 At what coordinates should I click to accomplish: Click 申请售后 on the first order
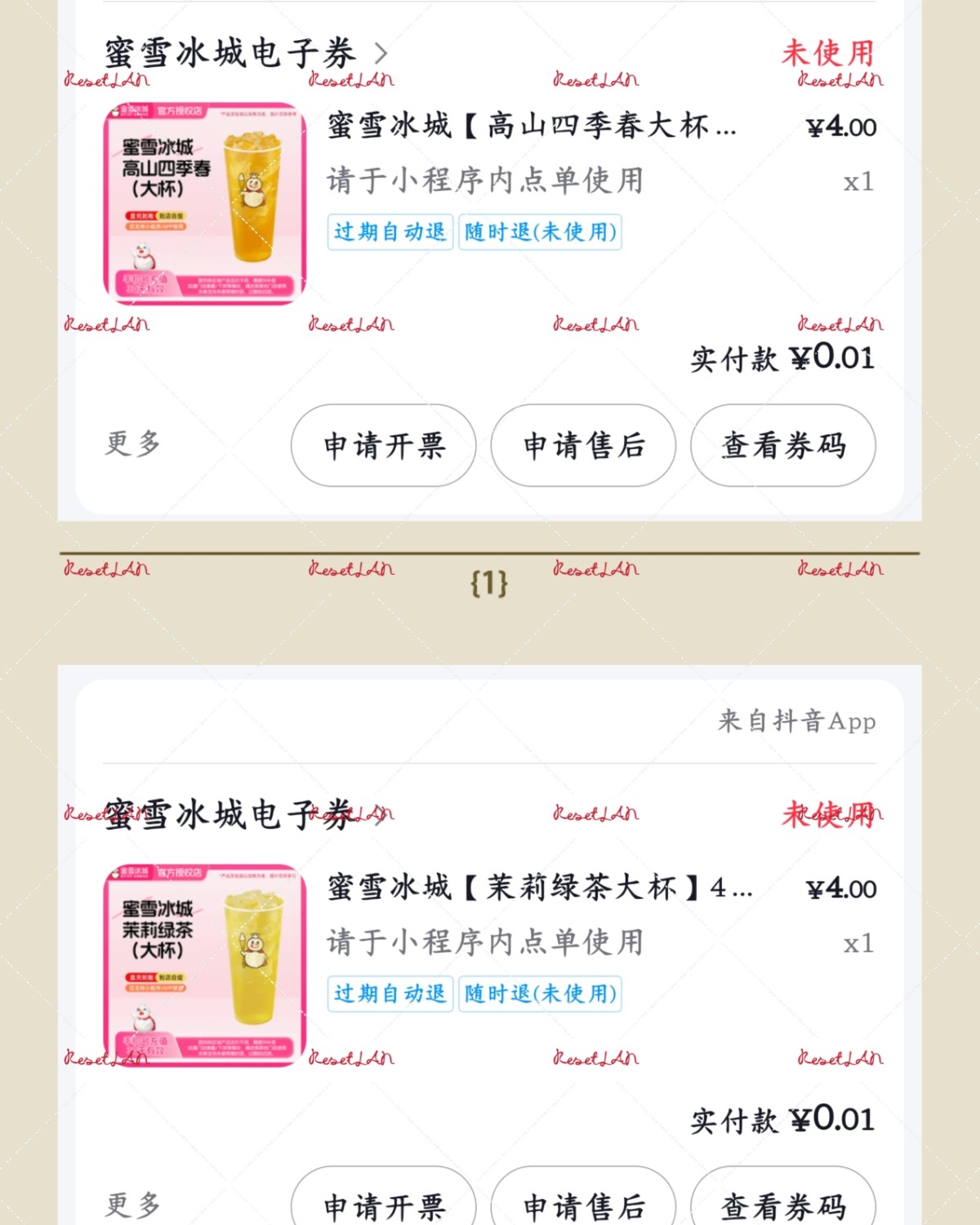(x=582, y=447)
